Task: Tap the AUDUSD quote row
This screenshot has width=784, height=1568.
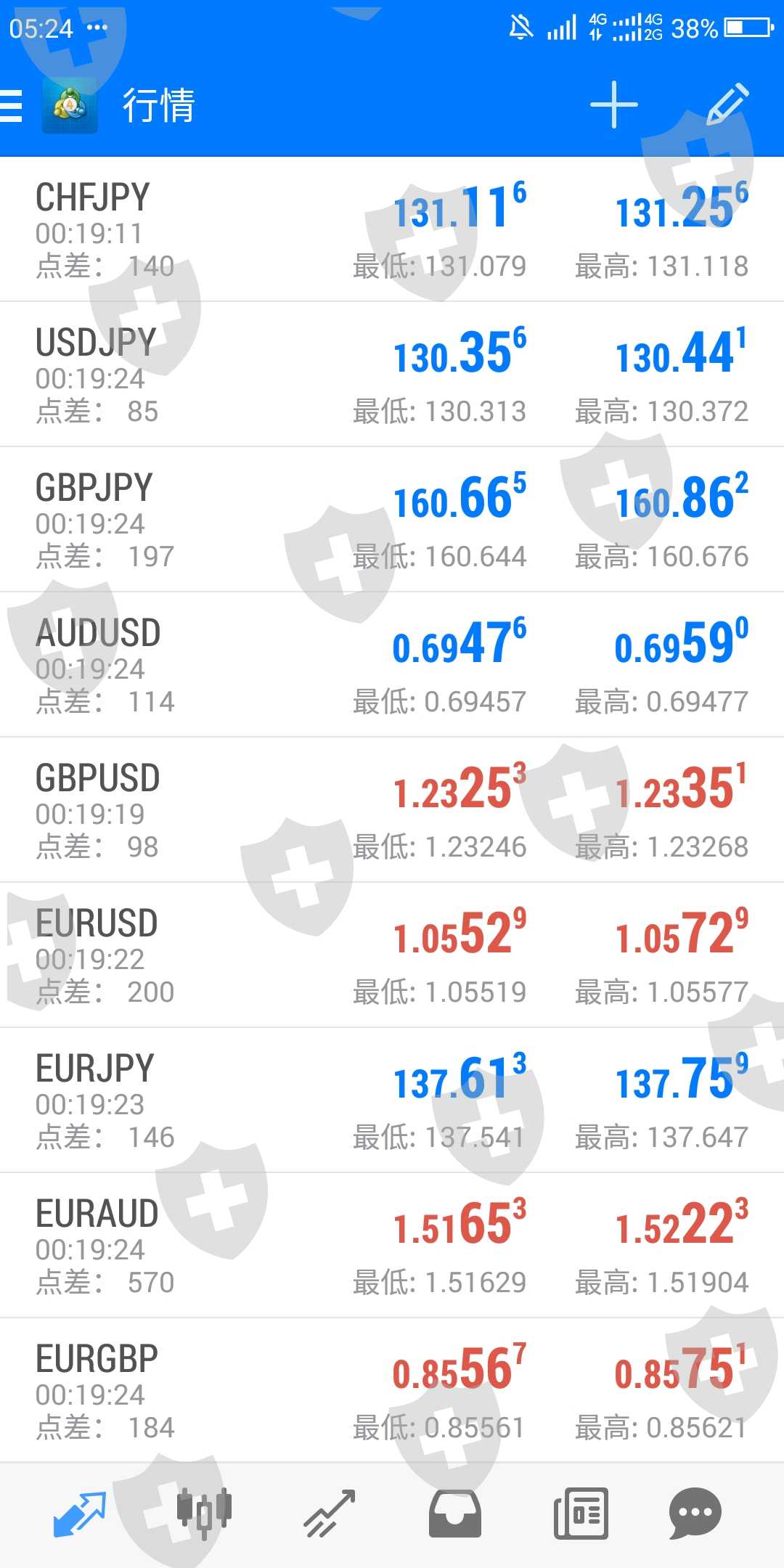Action: pyautogui.click(x=392, y=665)
